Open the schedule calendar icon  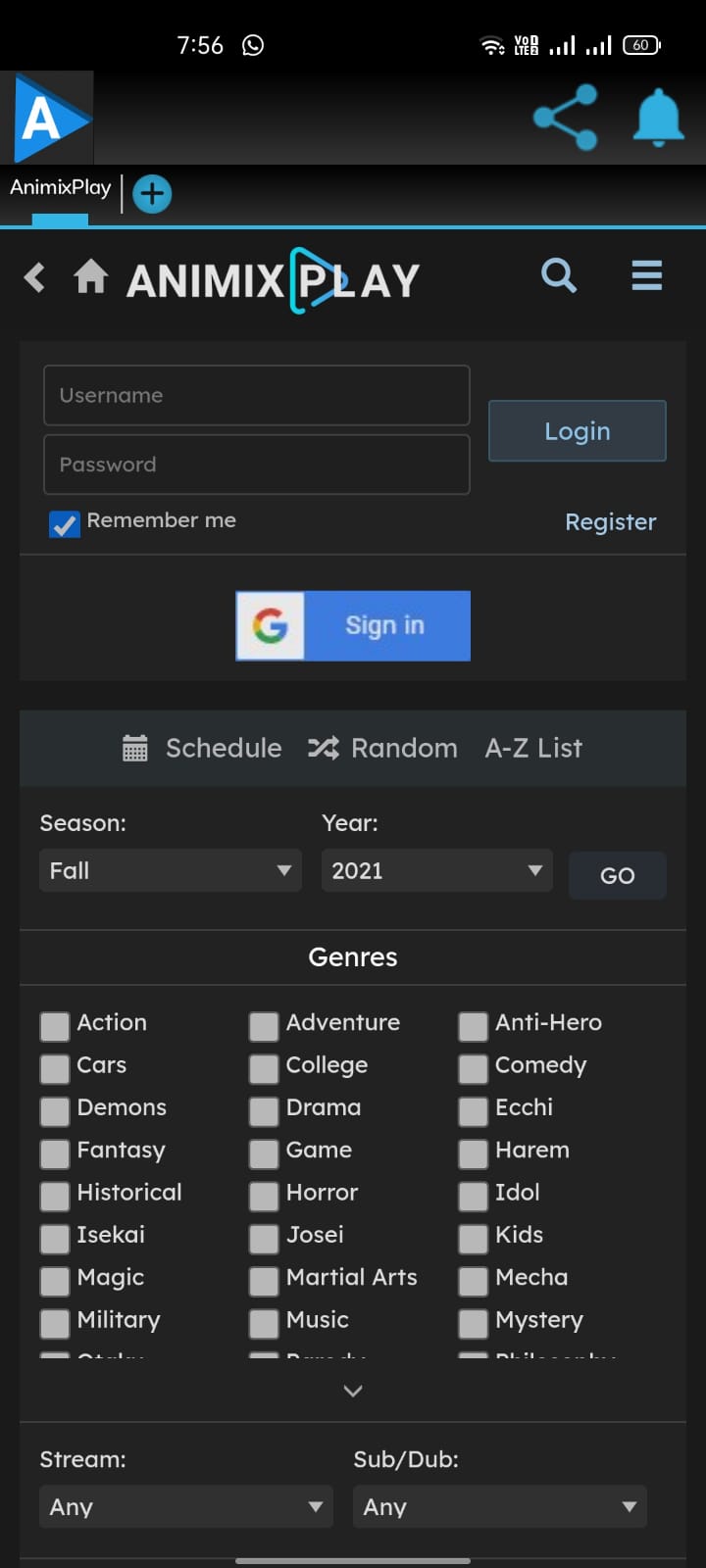tap(135, 748)
